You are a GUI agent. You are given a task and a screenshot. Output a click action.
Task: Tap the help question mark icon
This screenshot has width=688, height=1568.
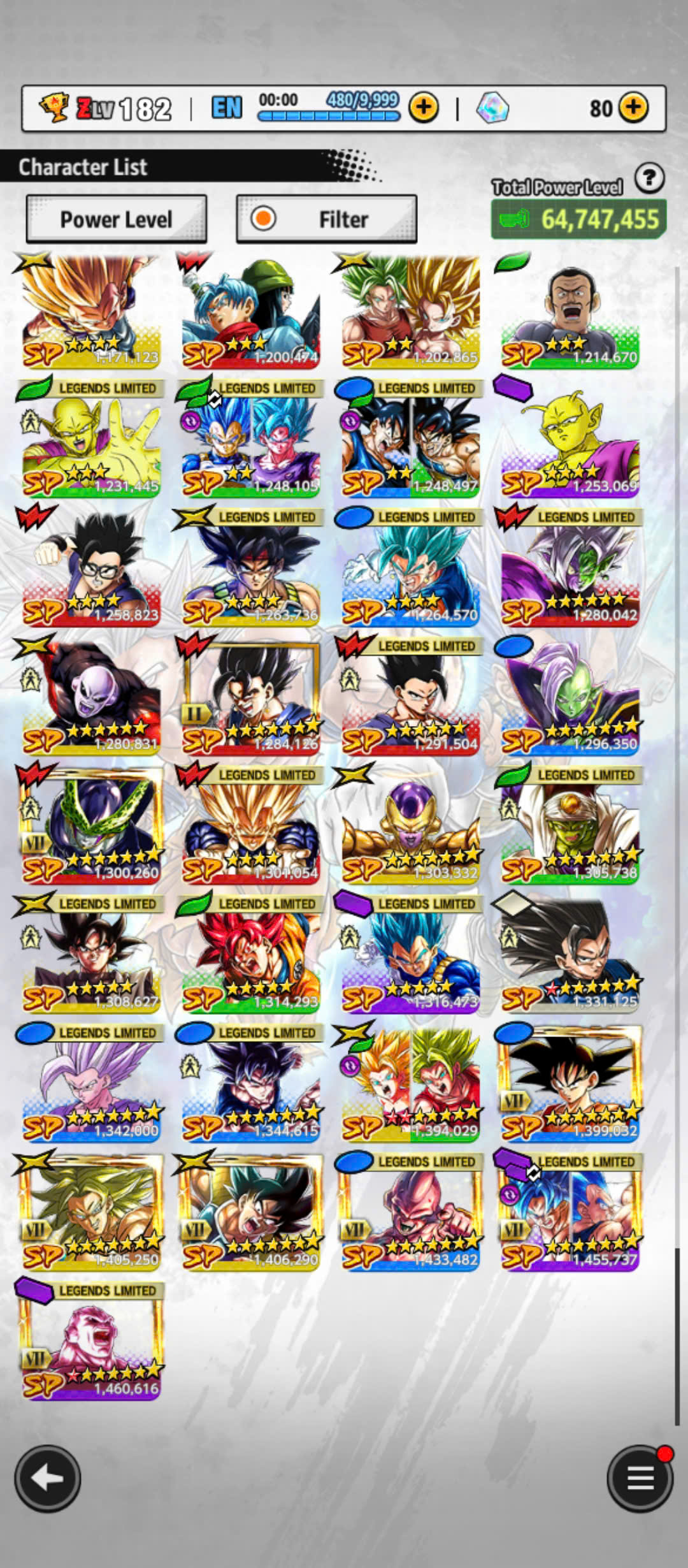(650, 178)
